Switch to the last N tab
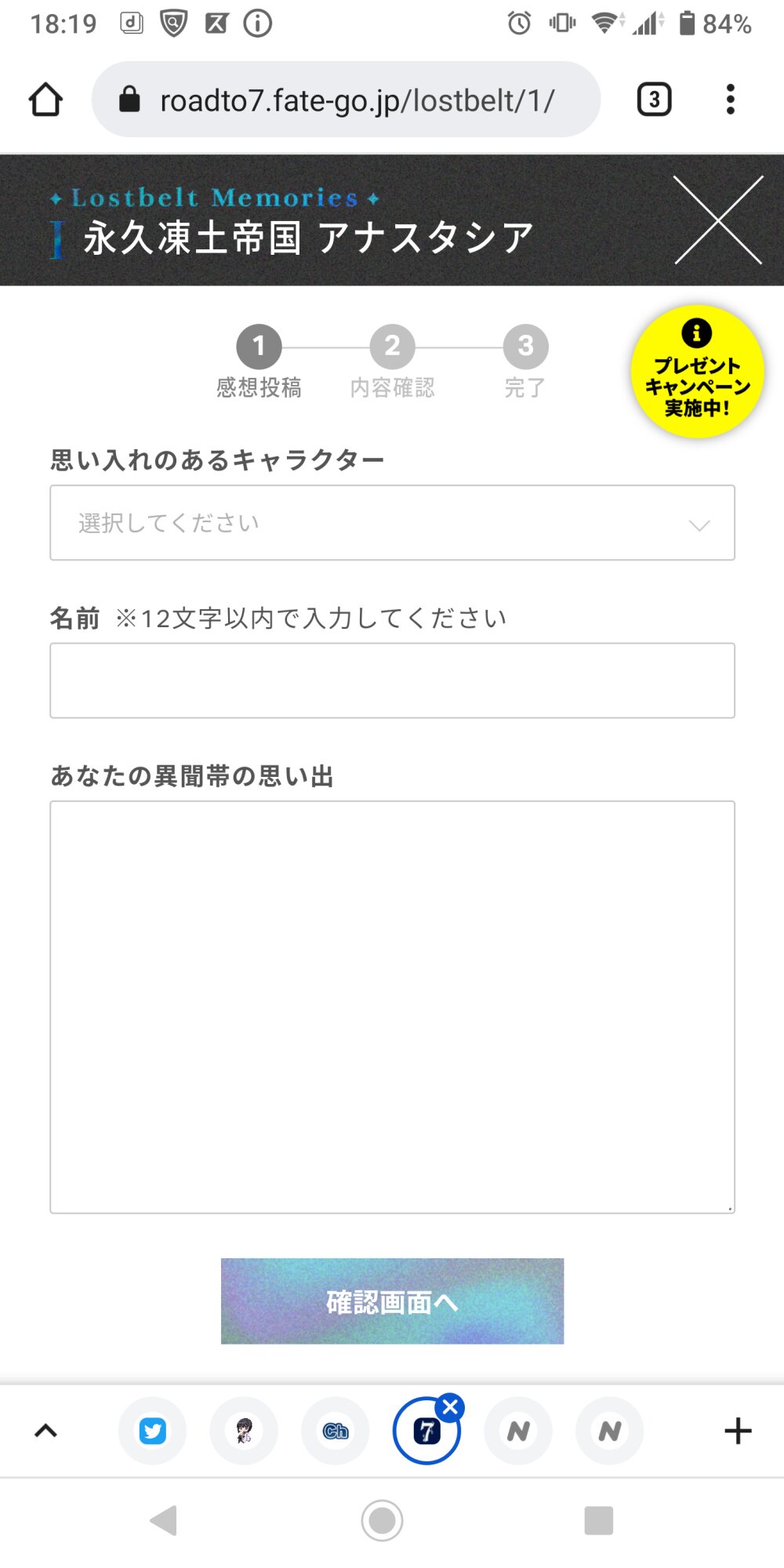The image size is (784, 1568). point(610,1431)
